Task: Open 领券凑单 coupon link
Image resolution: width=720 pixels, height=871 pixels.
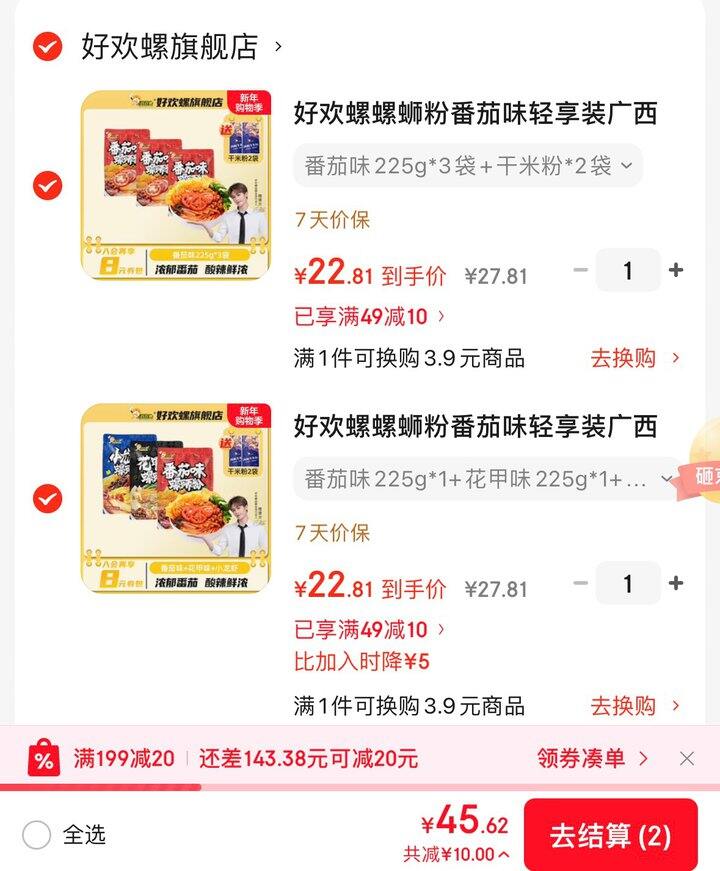Action: (x=592, y=759)
